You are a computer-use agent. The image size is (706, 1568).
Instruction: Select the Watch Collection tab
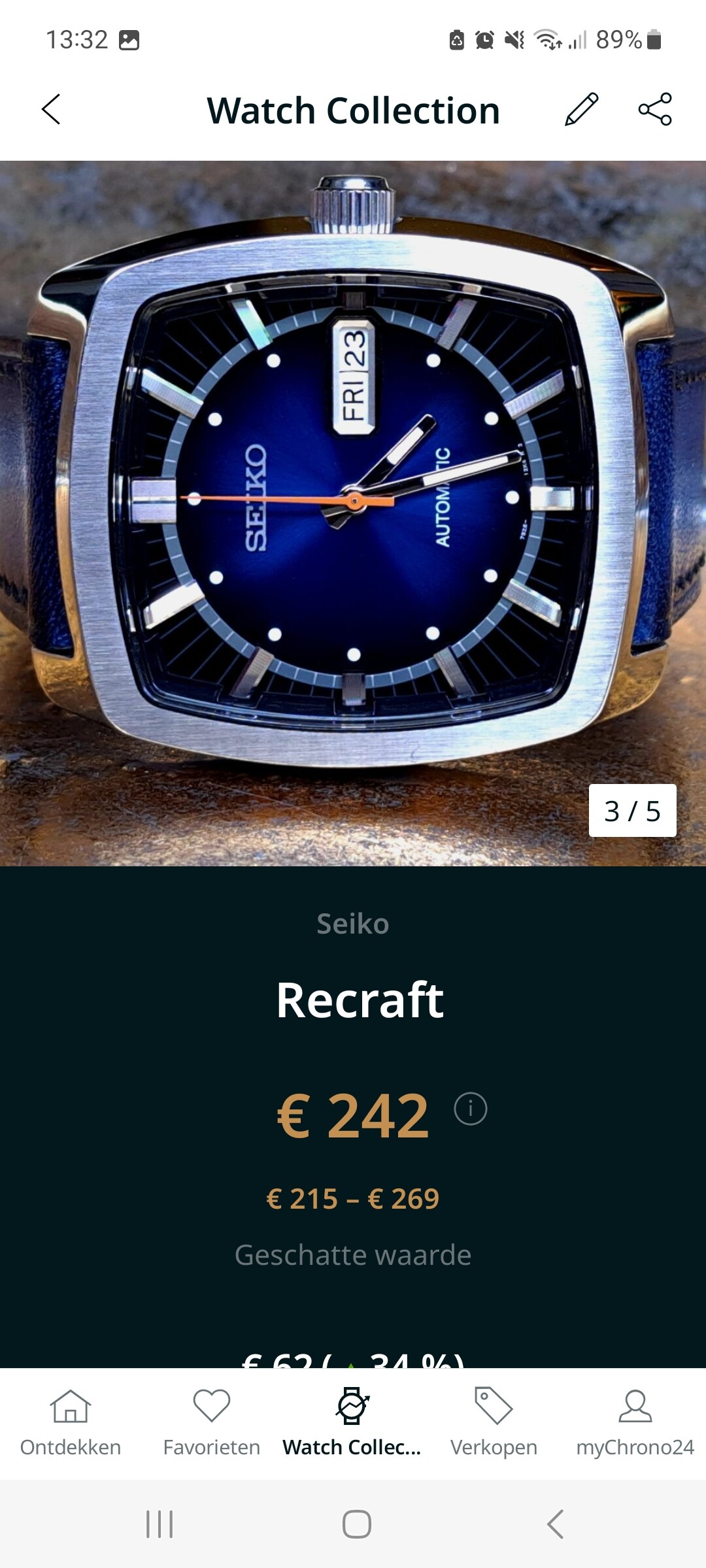(x=353, y=1423)
